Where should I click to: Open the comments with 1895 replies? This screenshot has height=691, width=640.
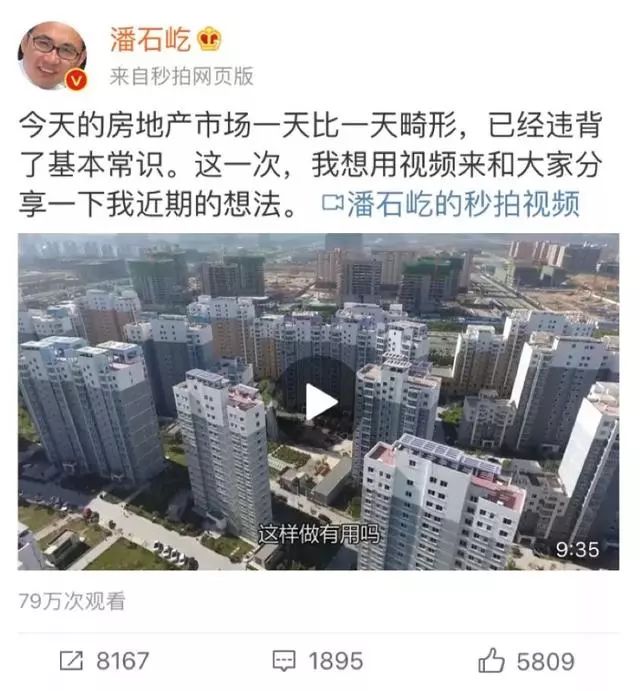[x=319, y=661]
